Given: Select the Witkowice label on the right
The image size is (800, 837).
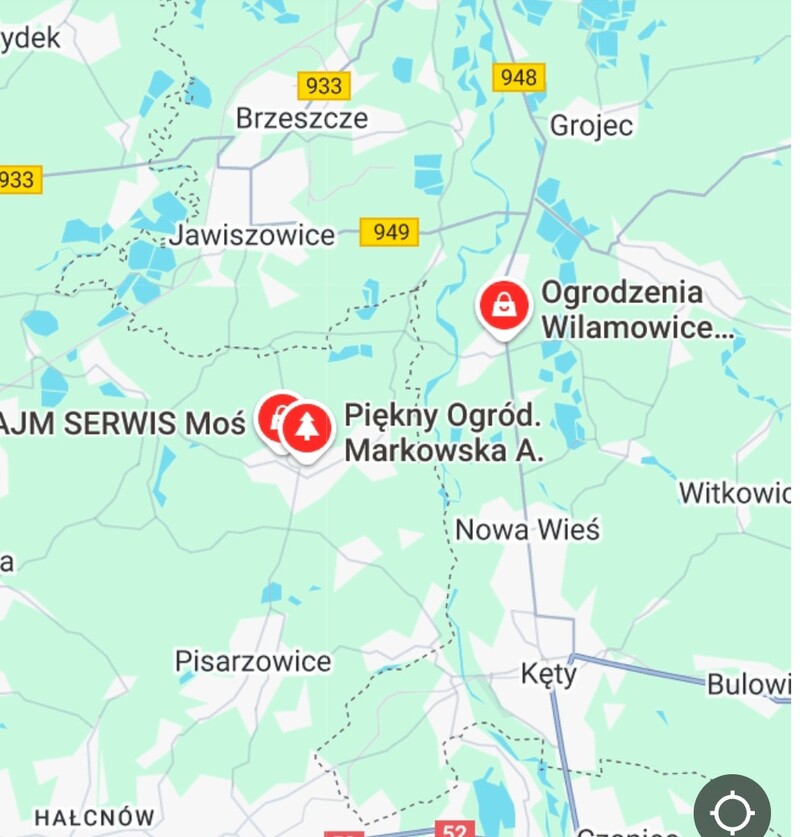Looking at the screenshot, I should pyautogui.click(x=733, y=495).
